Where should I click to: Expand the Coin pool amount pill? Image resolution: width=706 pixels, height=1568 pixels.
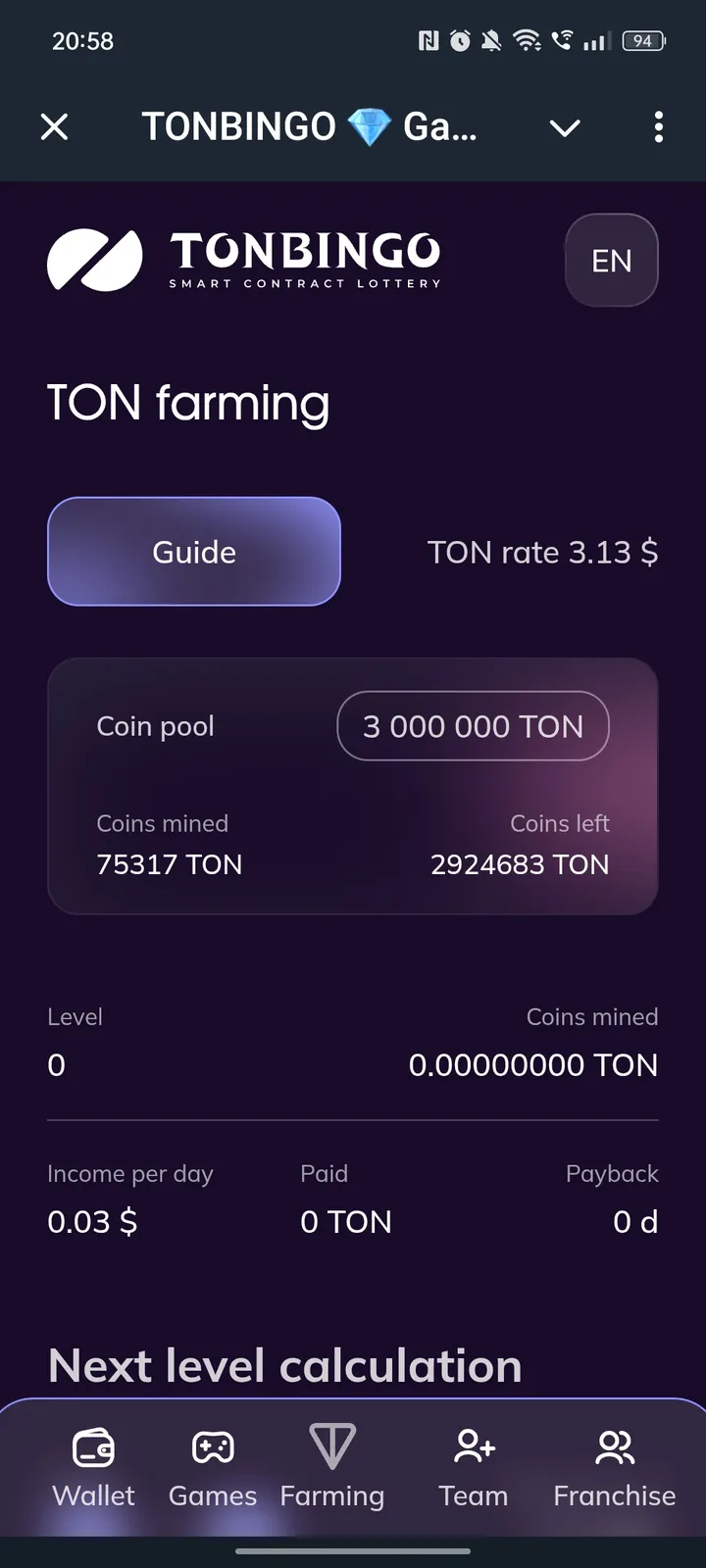pyautogui.click(x=473, y=726)
